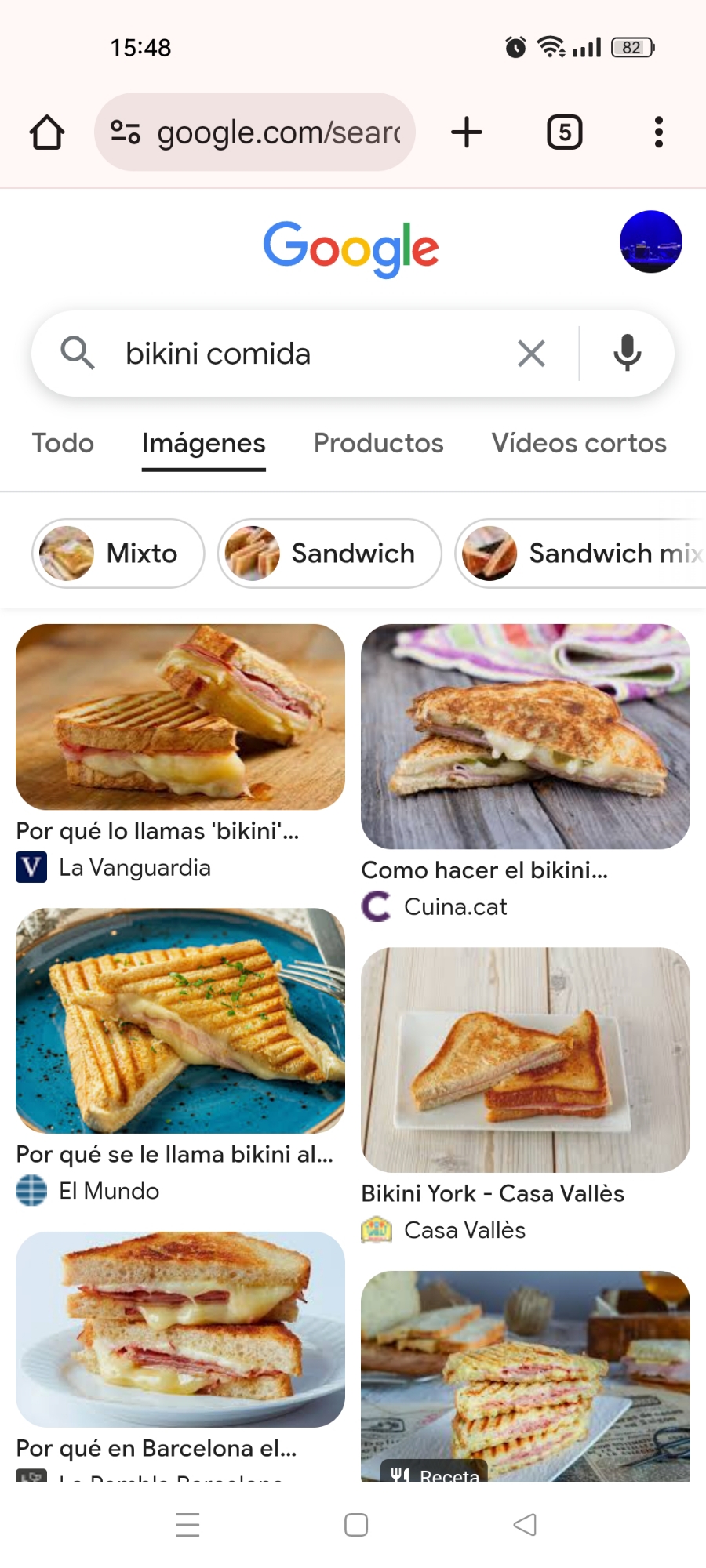Switch to the Todo results tab
Screen dimensions: 706x1568
point(63,444)
